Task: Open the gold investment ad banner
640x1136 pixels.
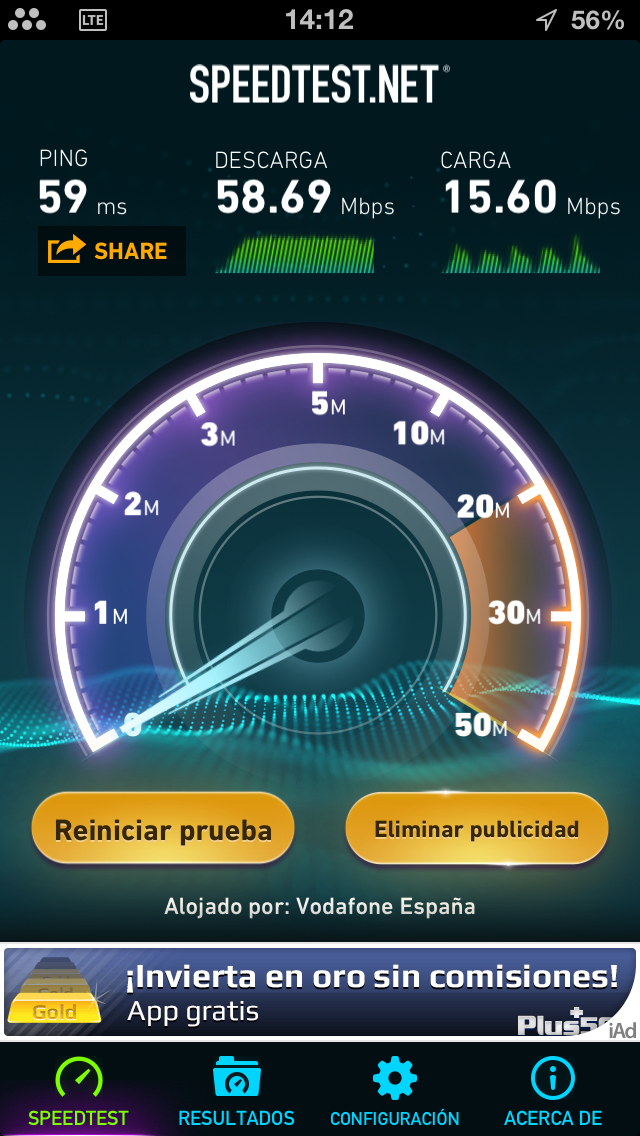Action: tap(320, 992)
